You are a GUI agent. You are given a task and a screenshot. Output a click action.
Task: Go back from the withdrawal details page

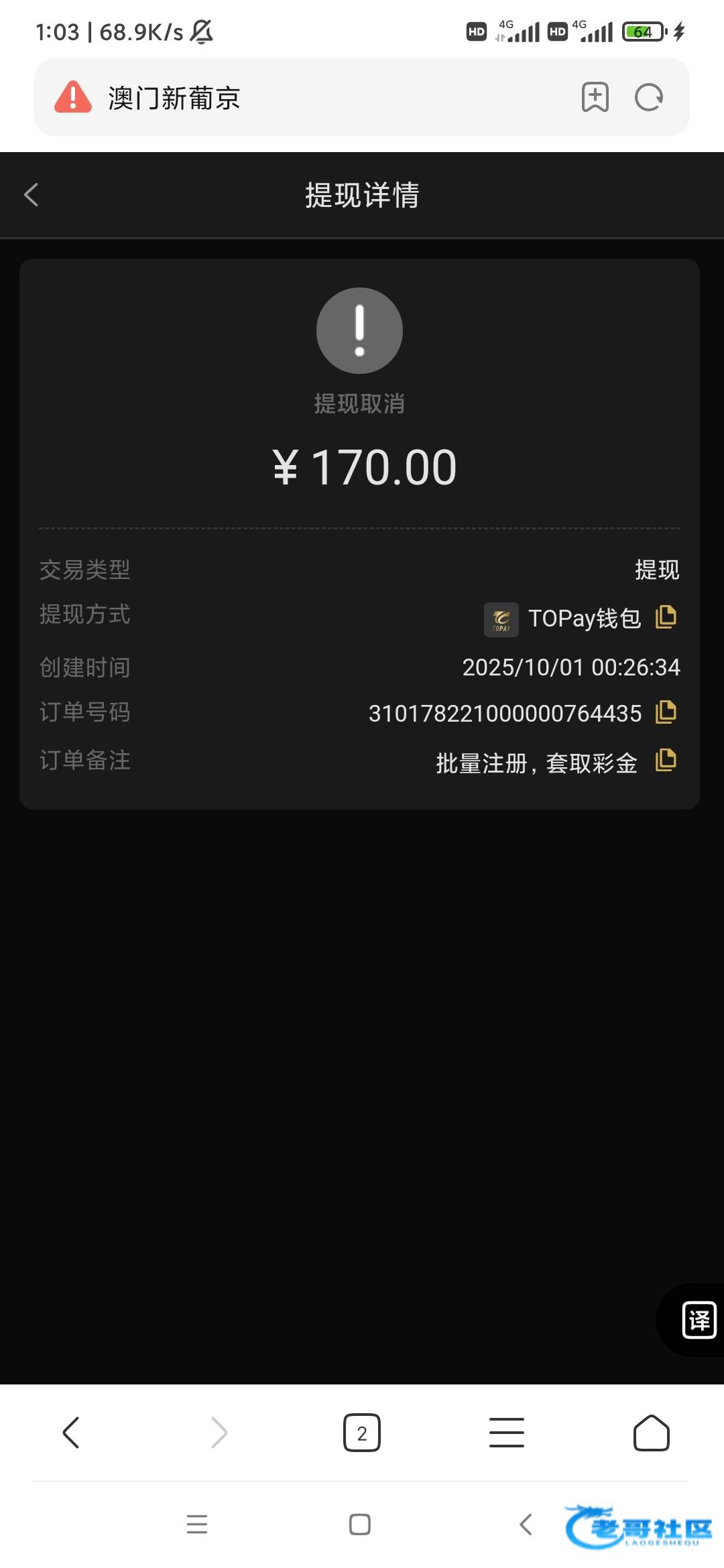pyautogui.click(x=31, y=195)
